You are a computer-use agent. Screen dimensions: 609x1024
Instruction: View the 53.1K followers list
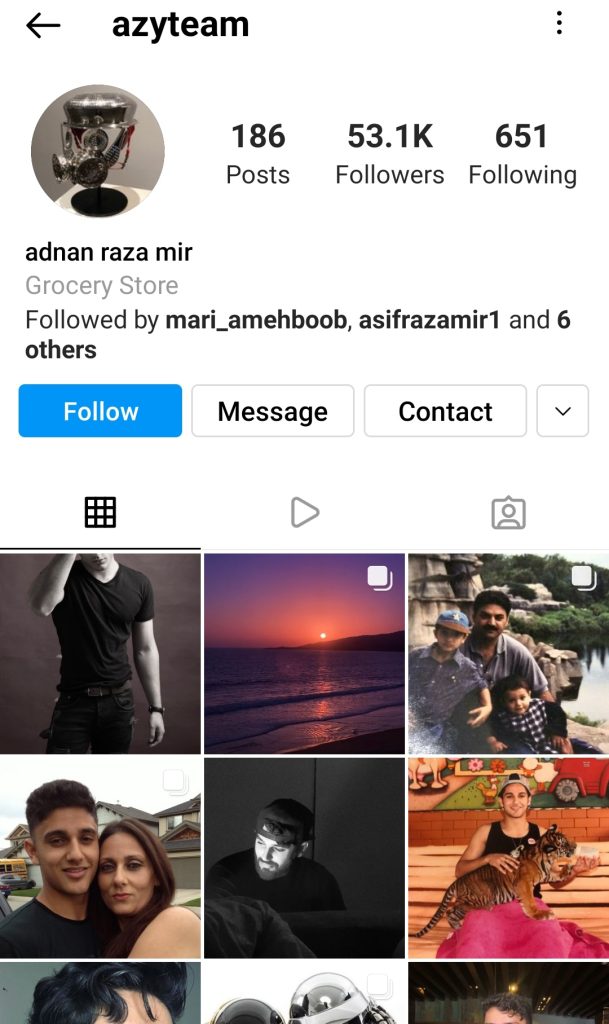coord(390,154)
